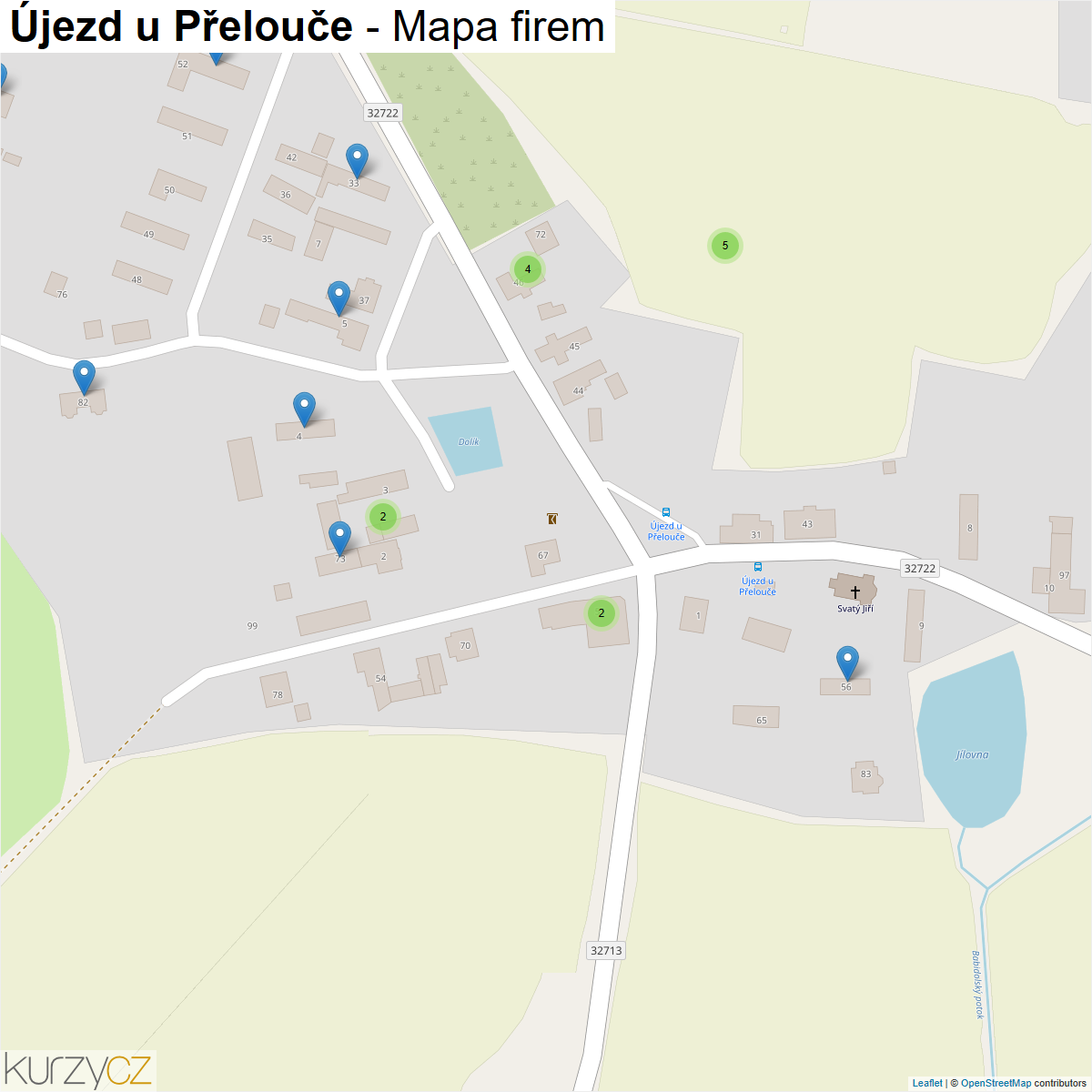Expand the cluster of 5 companies

pyautogui.click(x=725, y=245)
